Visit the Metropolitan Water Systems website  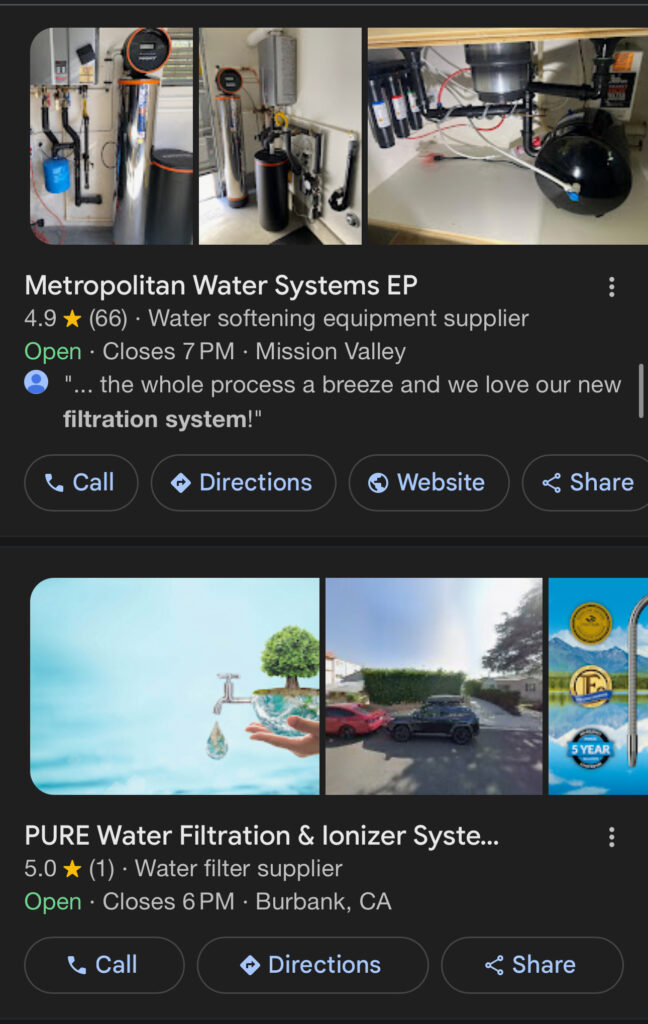point(428,483)
